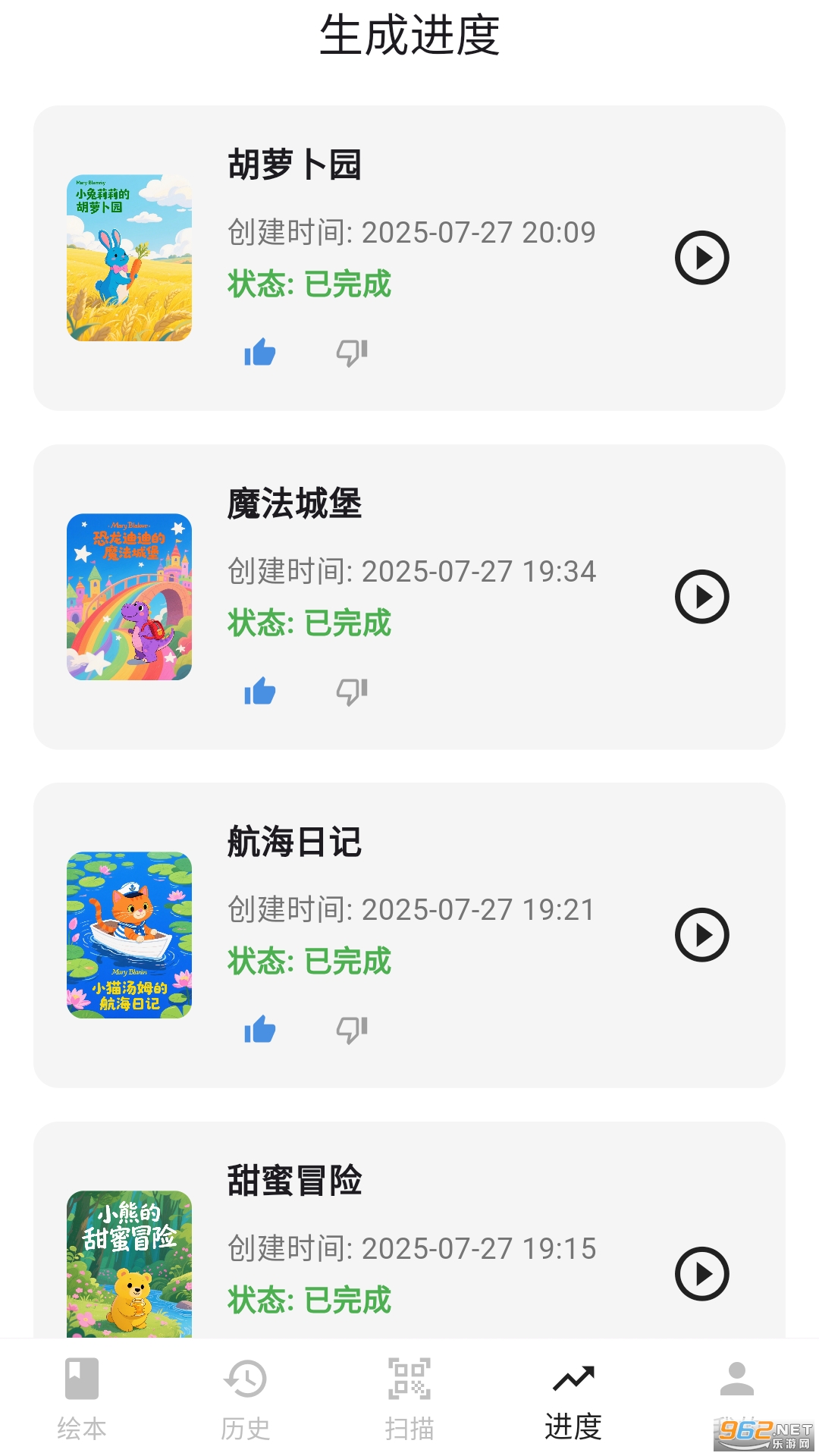Play the 魔法城堡 picture book

701,597
